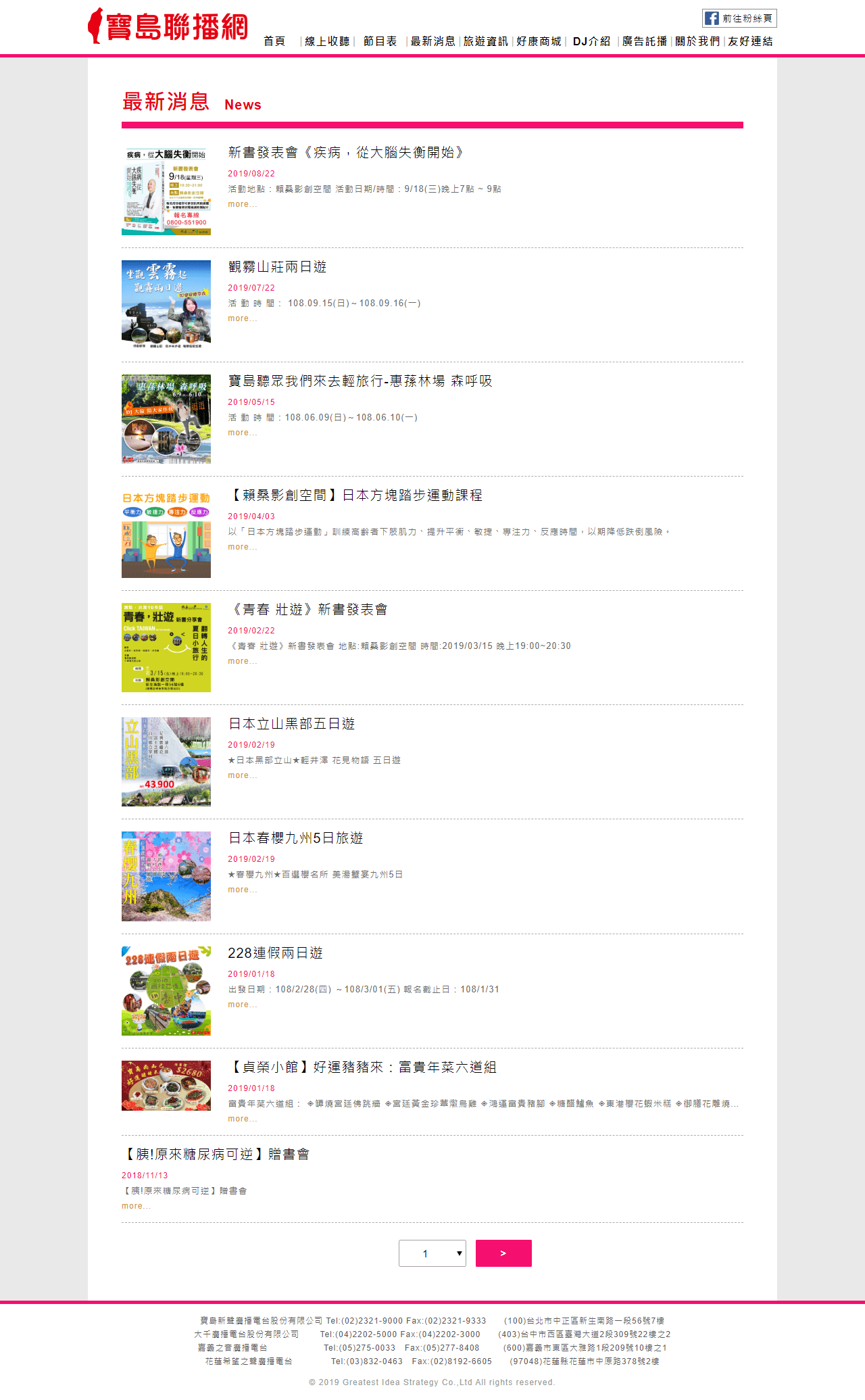
Task: Tap more under 日本春櫻九州5日旅遊
Action: point(242,890)
